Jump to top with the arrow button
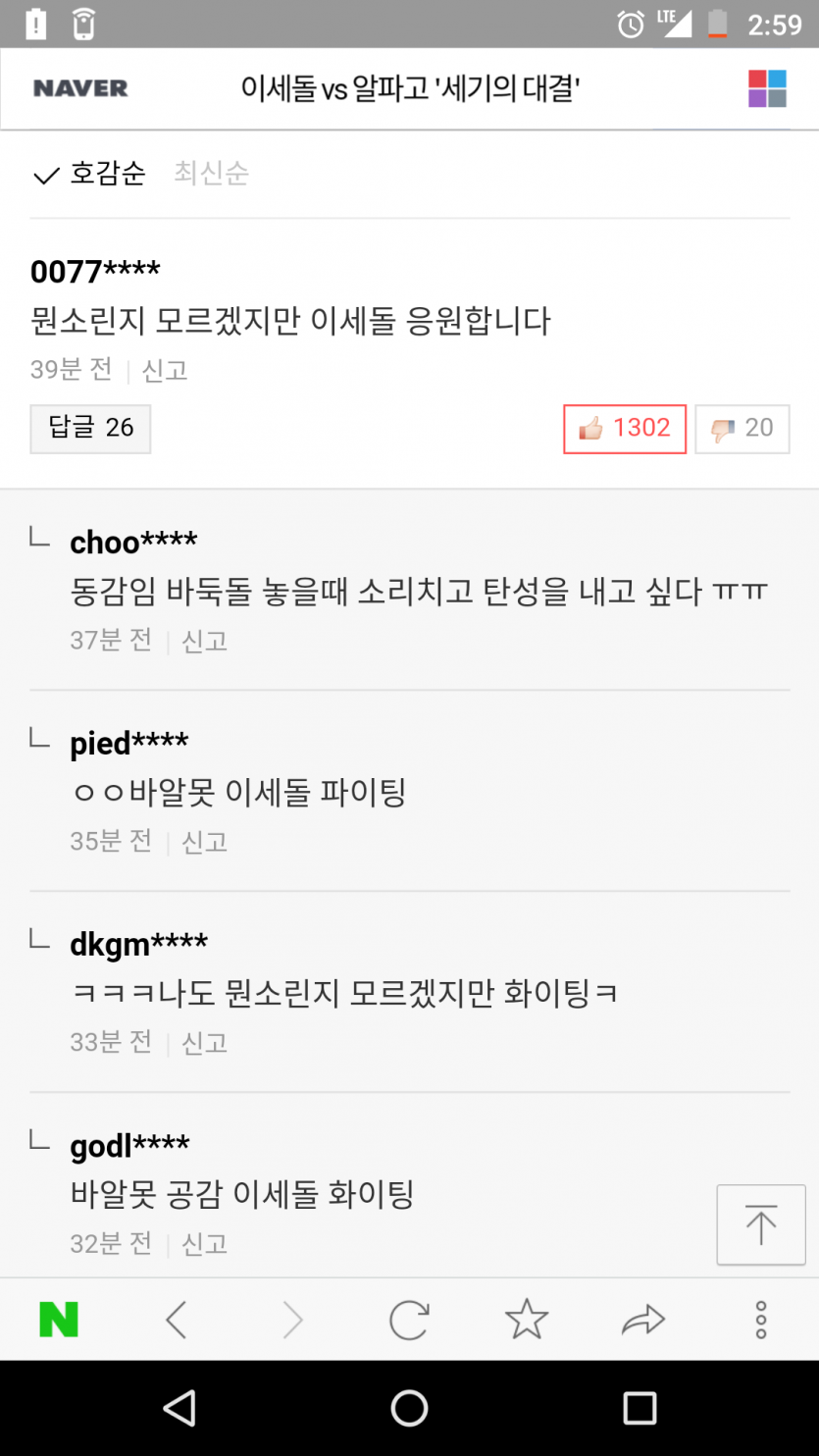819x1456 pixels. 760,1223
